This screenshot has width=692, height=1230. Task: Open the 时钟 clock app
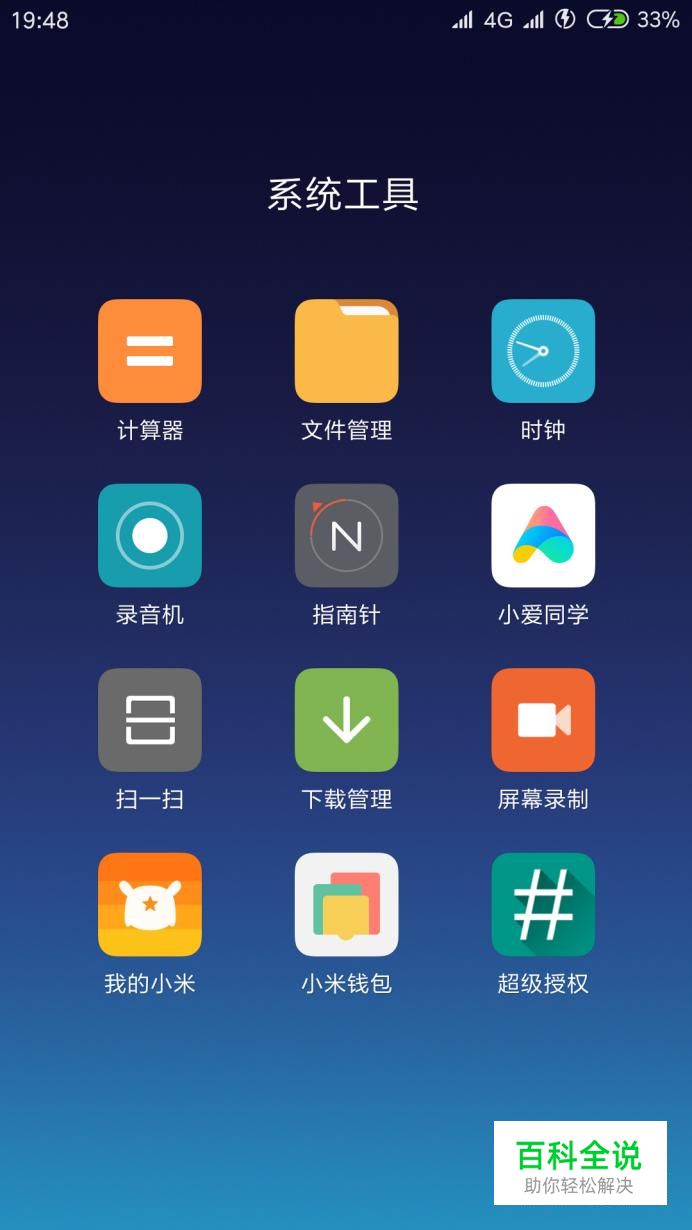pyautogui.click(x=543, y=351)
